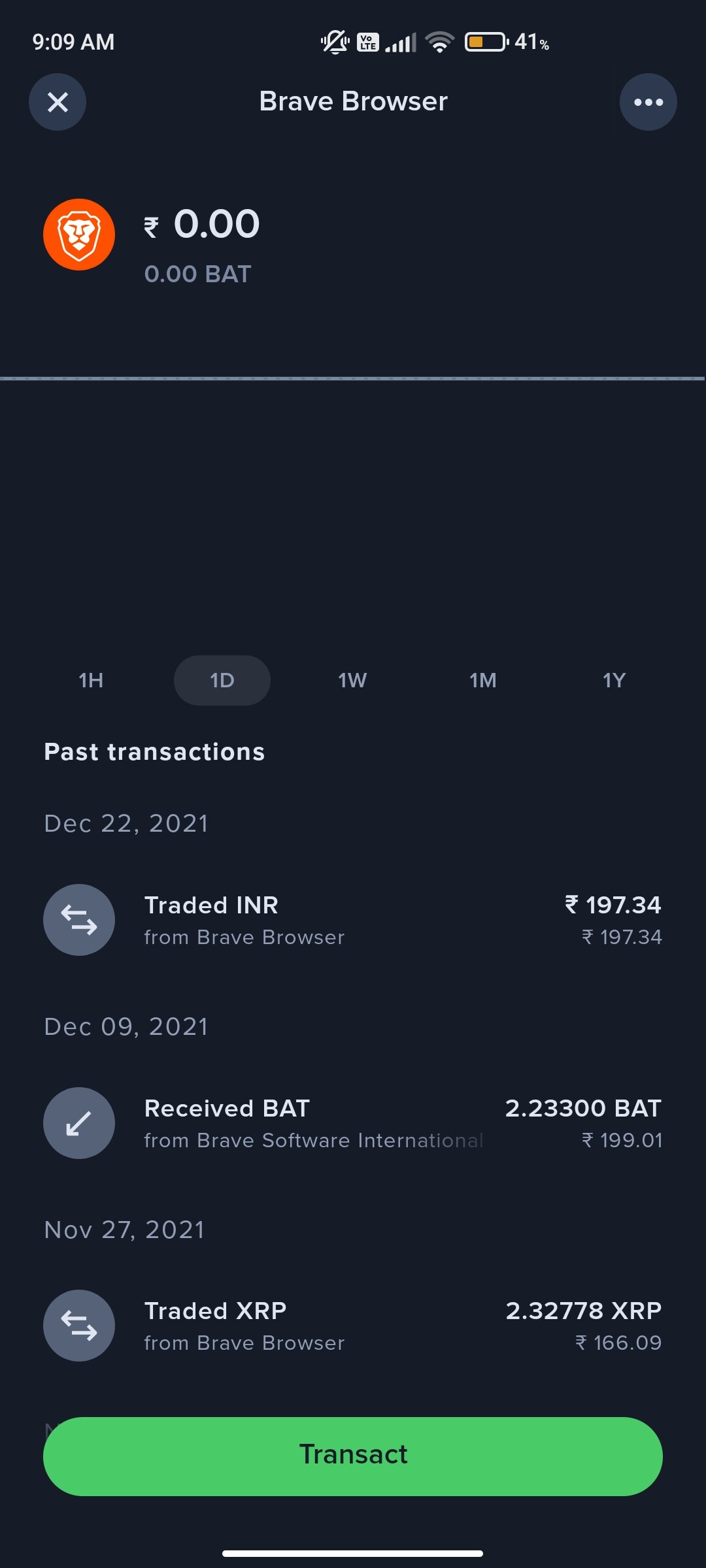Screen dimensions: 706x1568
Task: Tap the green Transact button
Action: click(353, 1456)
